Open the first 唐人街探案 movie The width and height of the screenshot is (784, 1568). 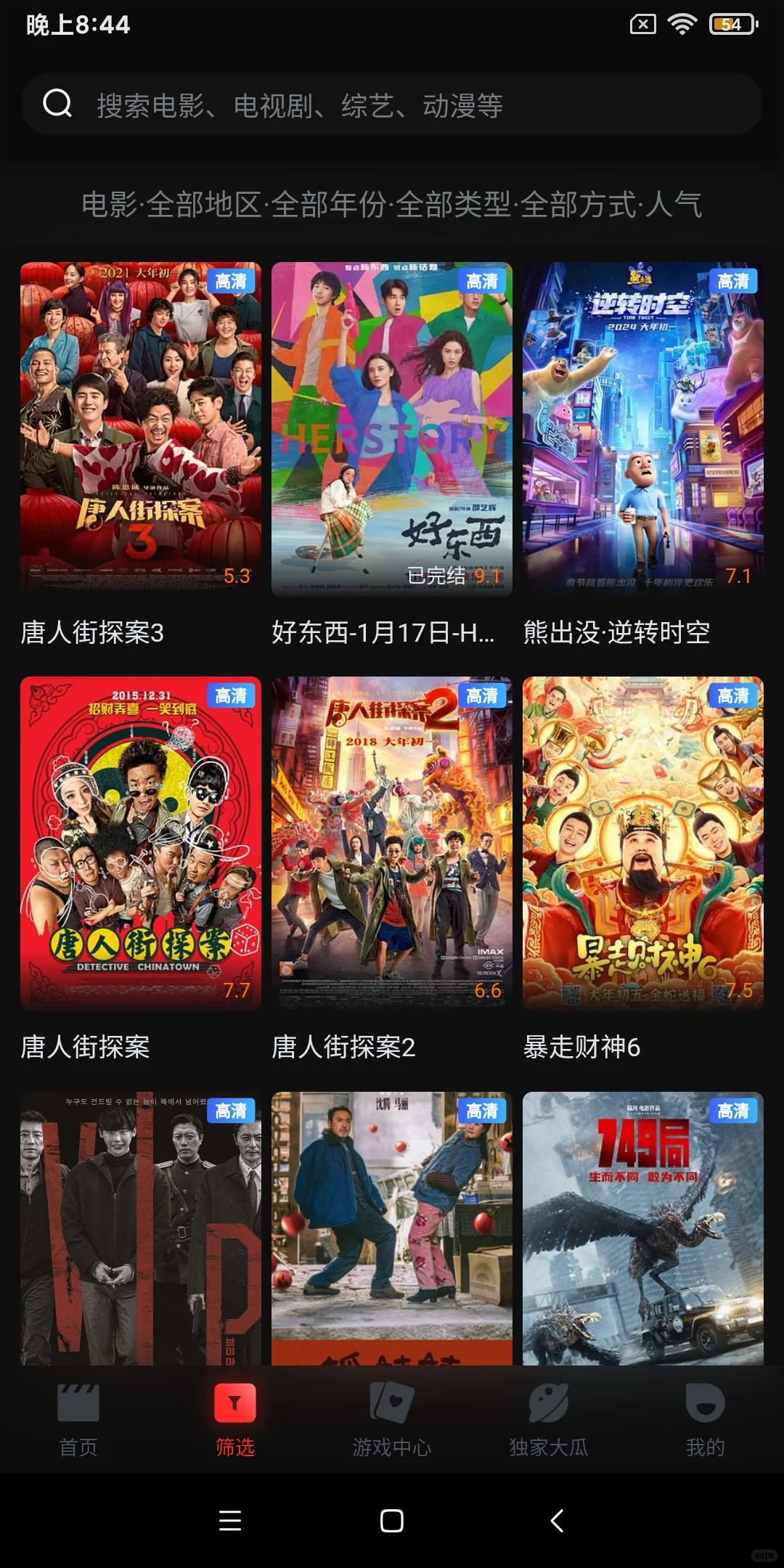point(141,844)
